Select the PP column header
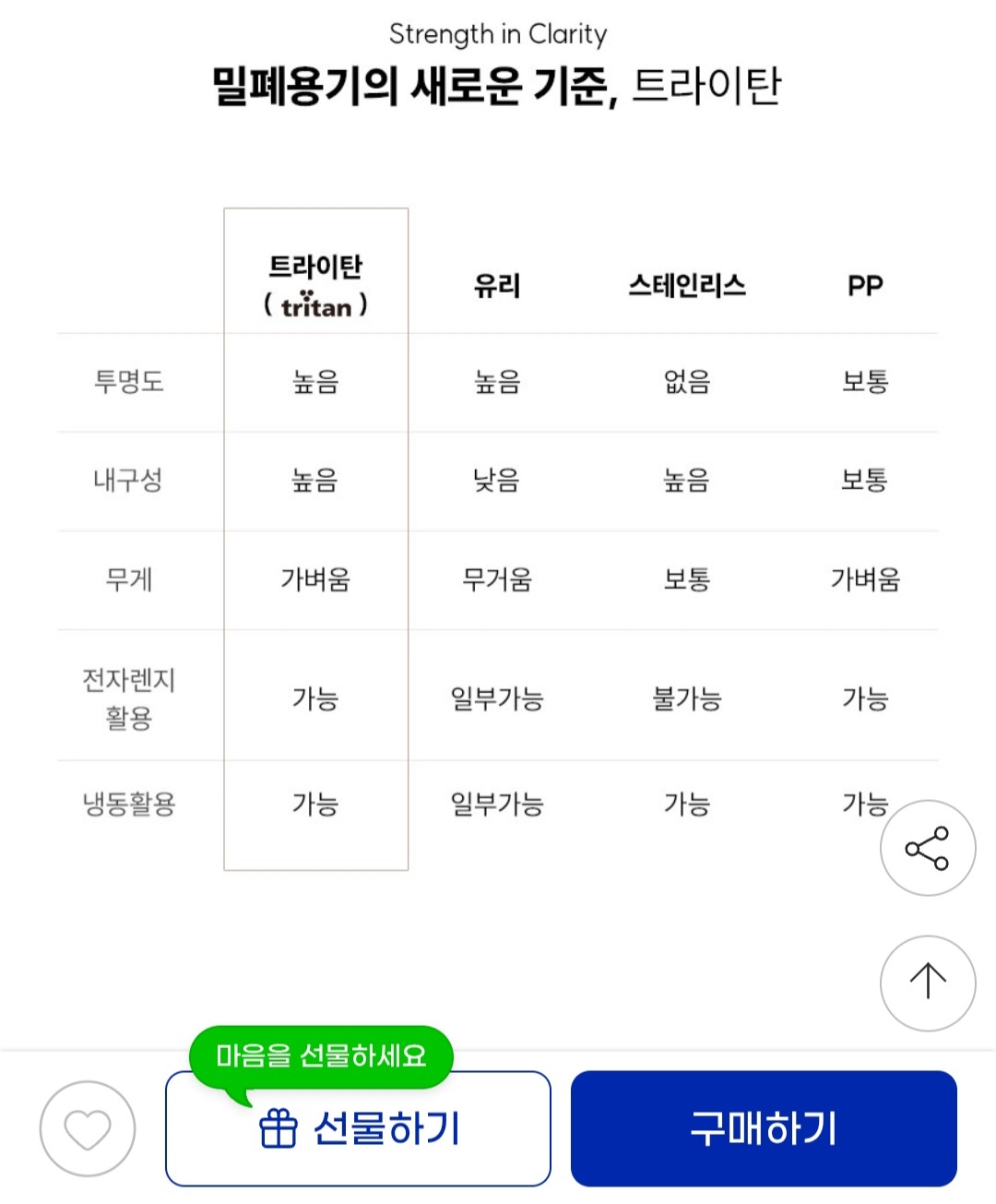 pyautogui.click(x=865, y=285)
